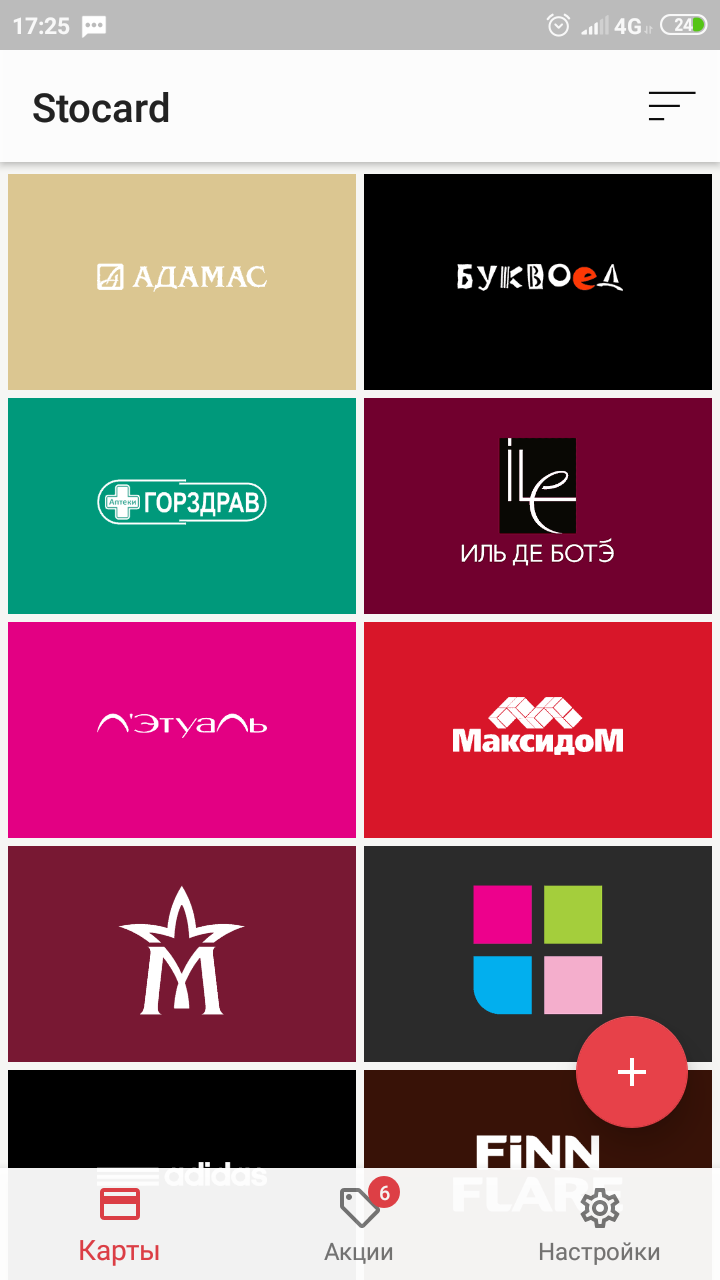Screen dimensions: 720x1280
Task: Select the Горздрав pharmacy card
Action: [182, 506]
